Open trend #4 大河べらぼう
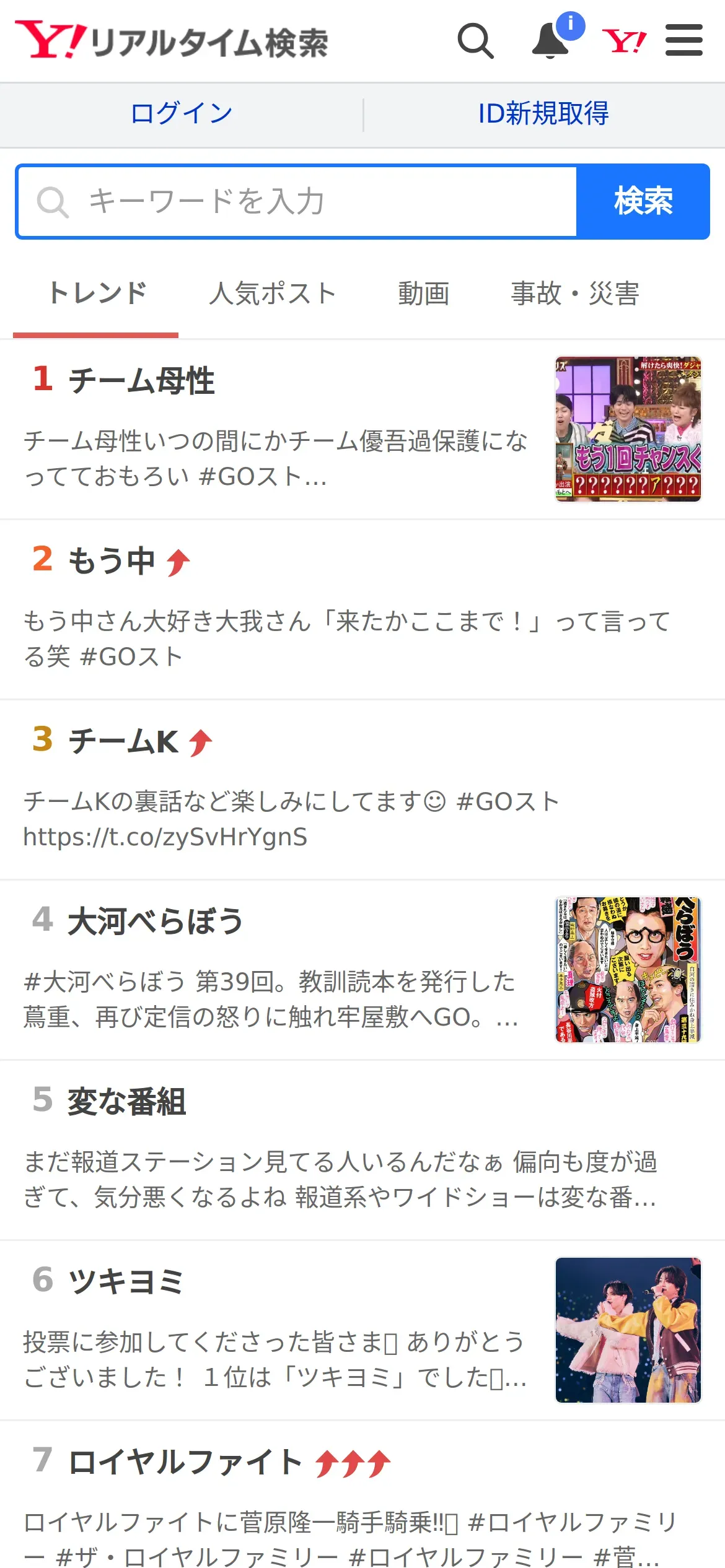This screenshot has height=1568, width=725. (155, 921)
